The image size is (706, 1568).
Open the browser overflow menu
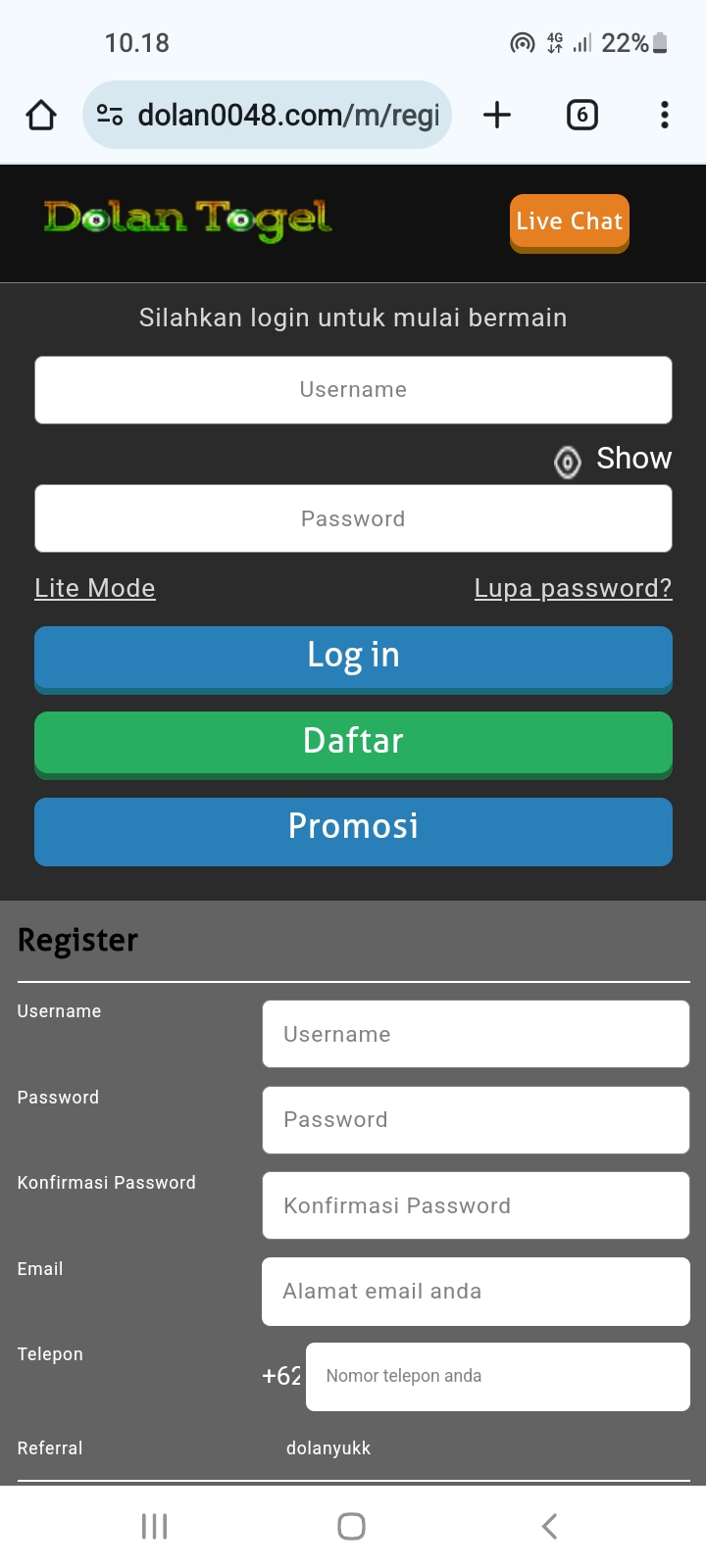point(665,115)
